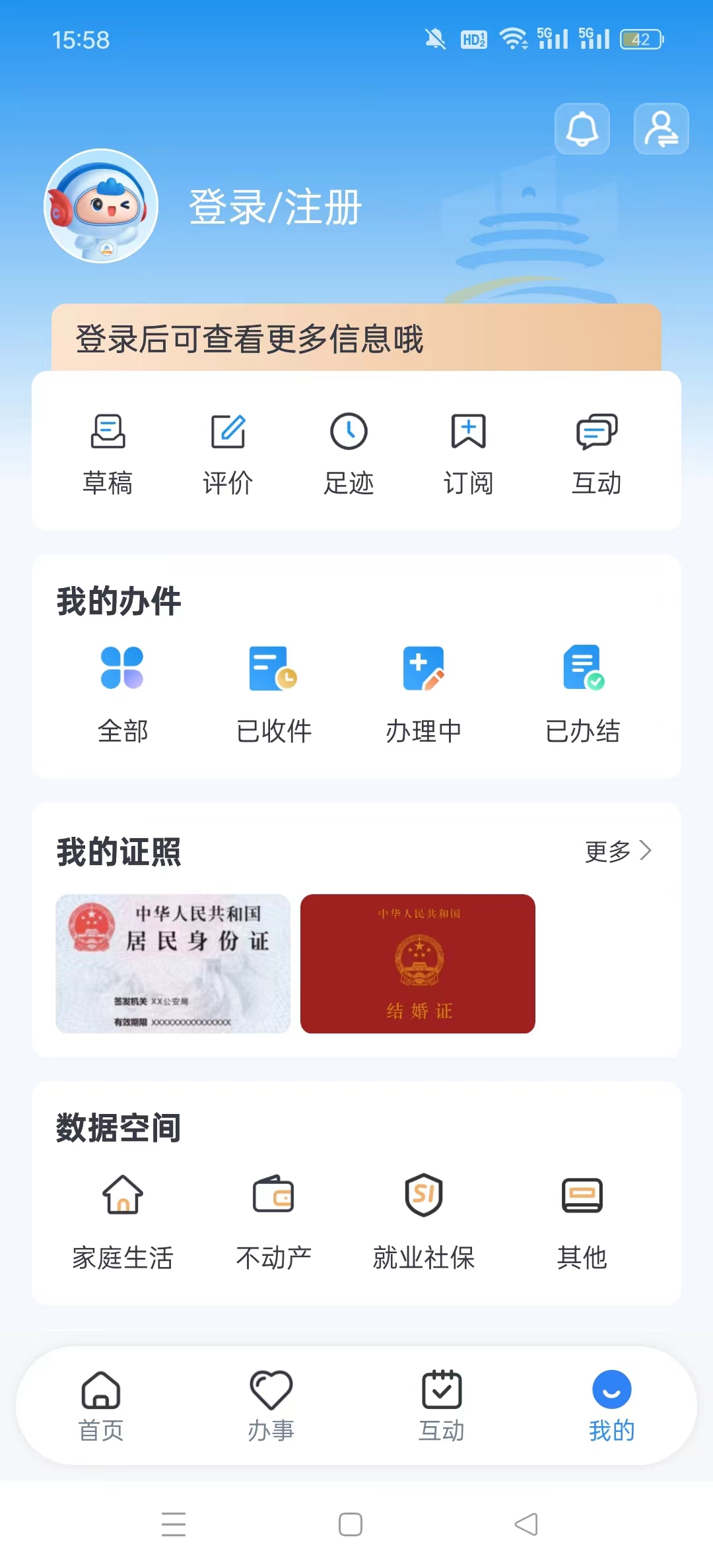The width and height of the screenshot is (713, 1568).
Task: Tap 更多 in 我的证照
Action: [619, 851]
